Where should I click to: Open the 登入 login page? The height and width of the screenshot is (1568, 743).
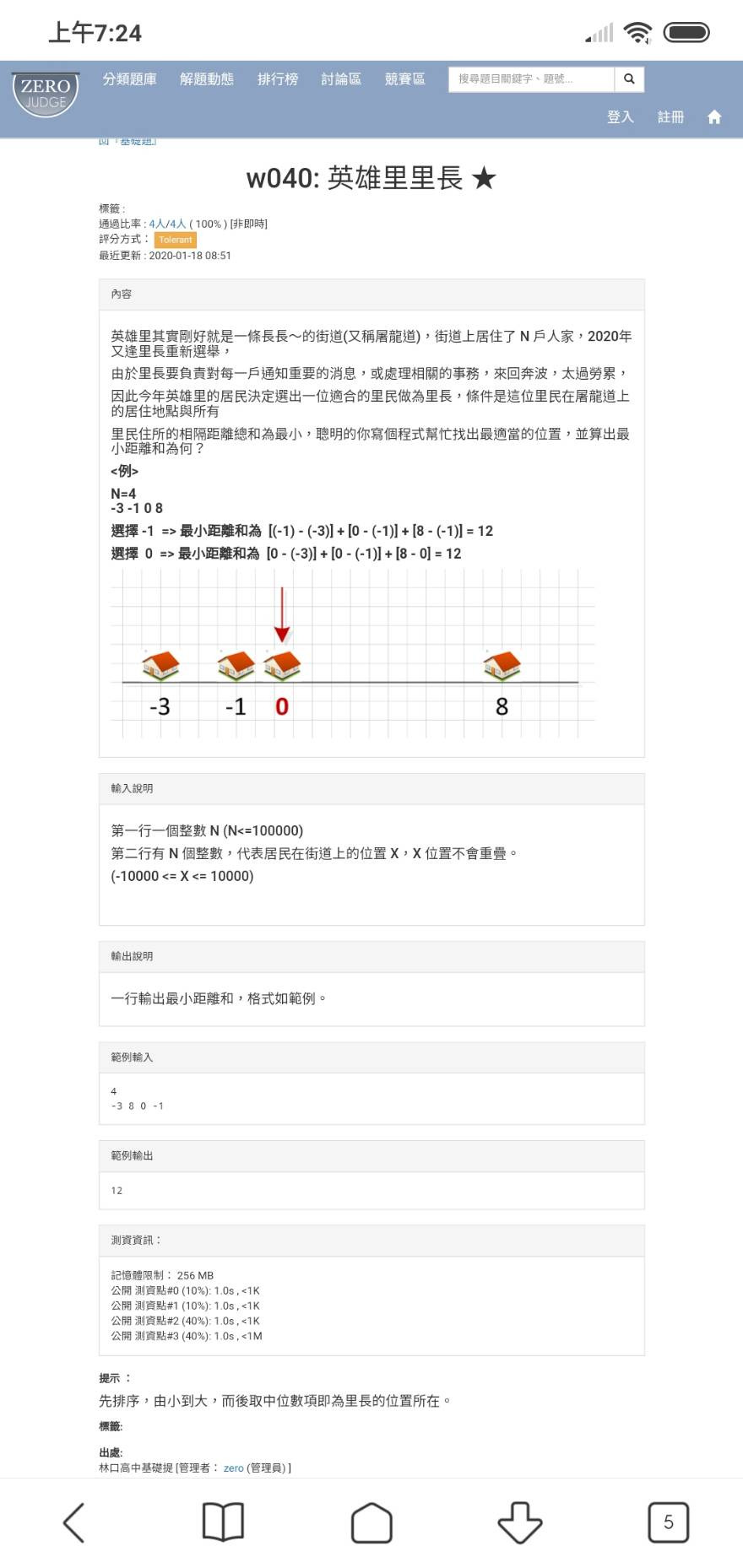point(620,117)
